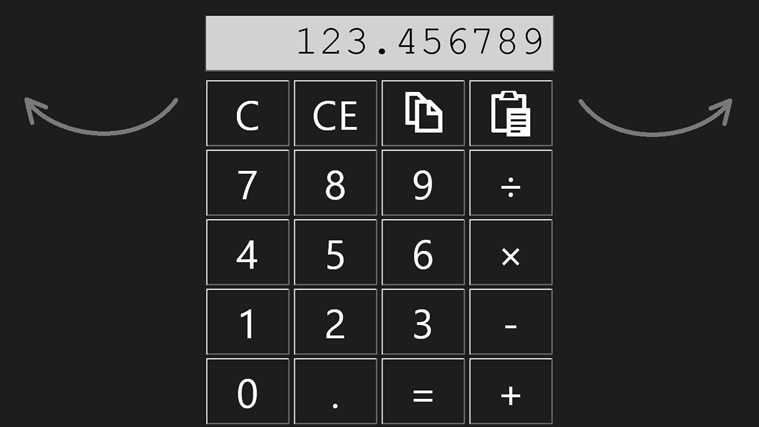Clear all with the C key
This screenshot has height=427, width=759.
(x=247, y=114)
